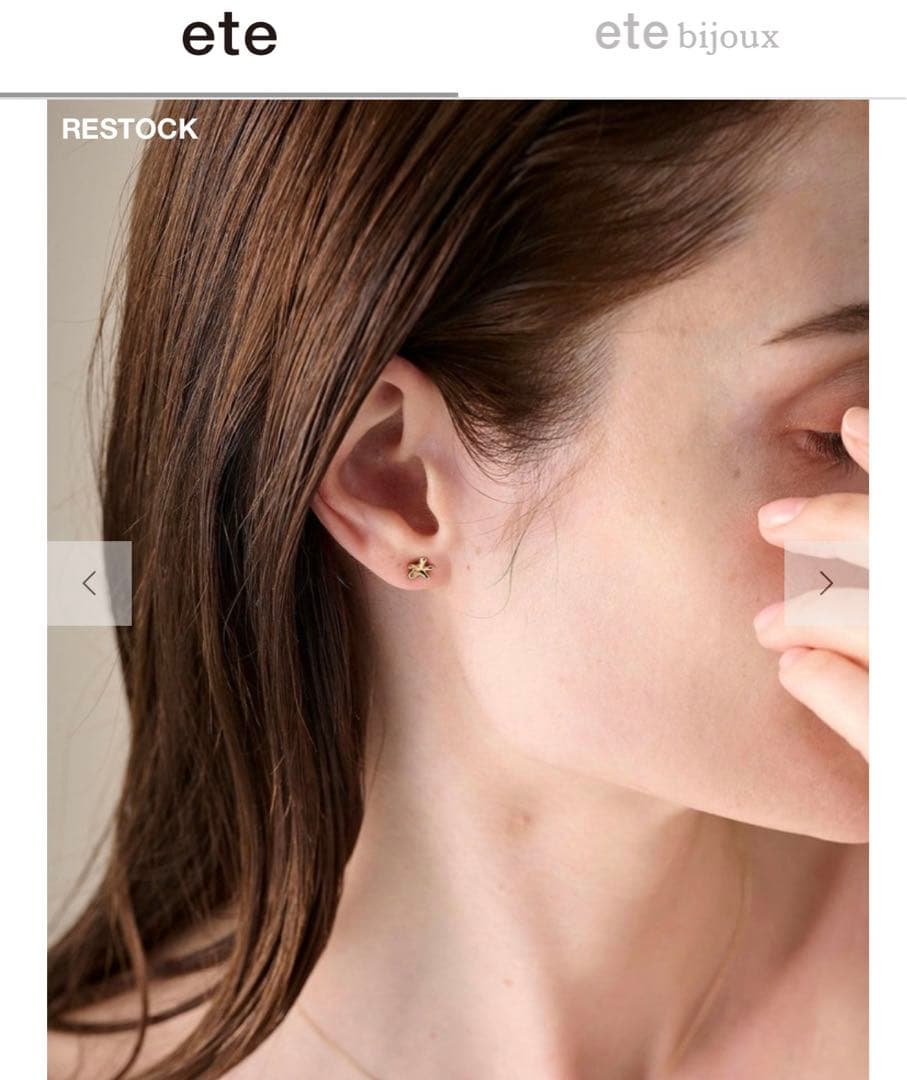Show the next product image
Viewport: 907px width, 1080px height.
click(x=825, y=583)
